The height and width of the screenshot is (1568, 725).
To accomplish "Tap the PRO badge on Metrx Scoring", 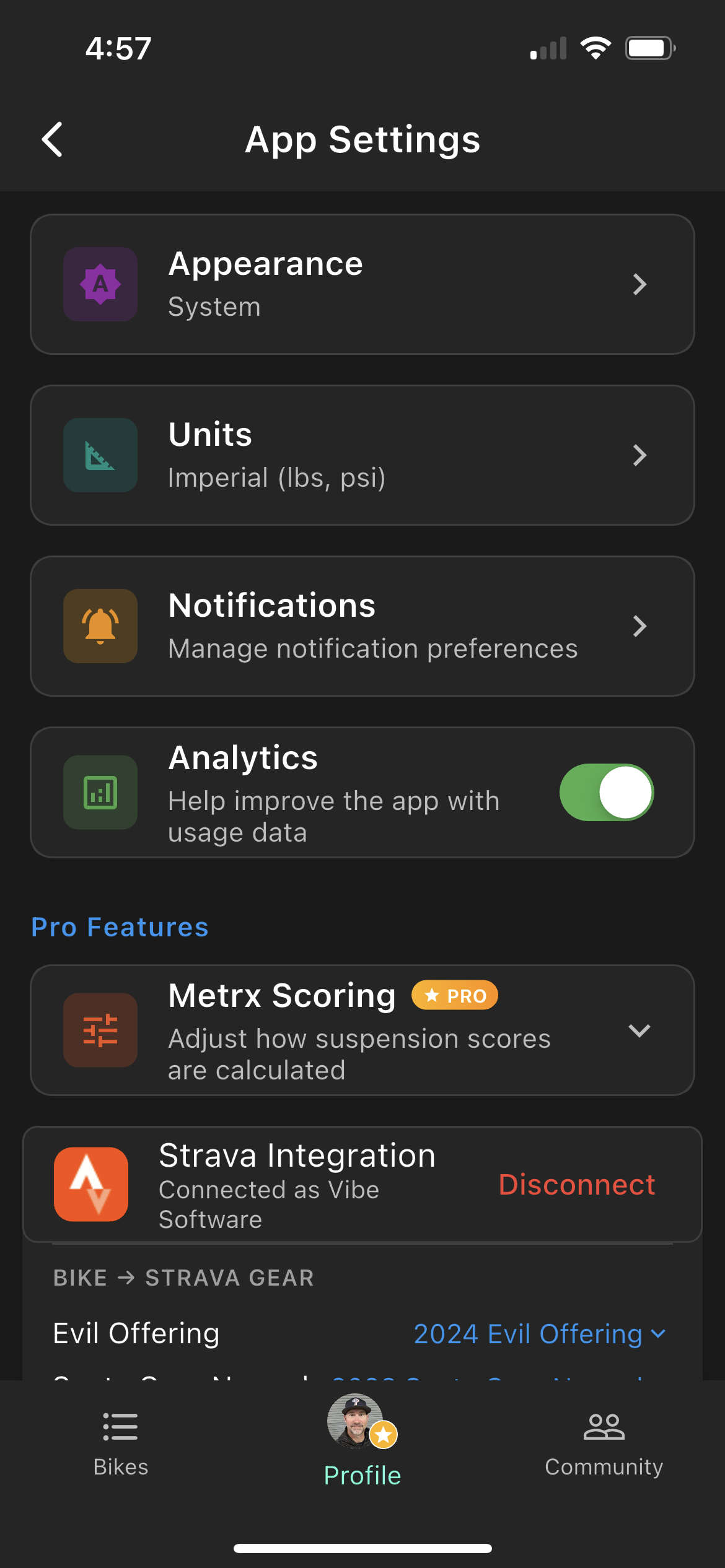I will (454, 995).
